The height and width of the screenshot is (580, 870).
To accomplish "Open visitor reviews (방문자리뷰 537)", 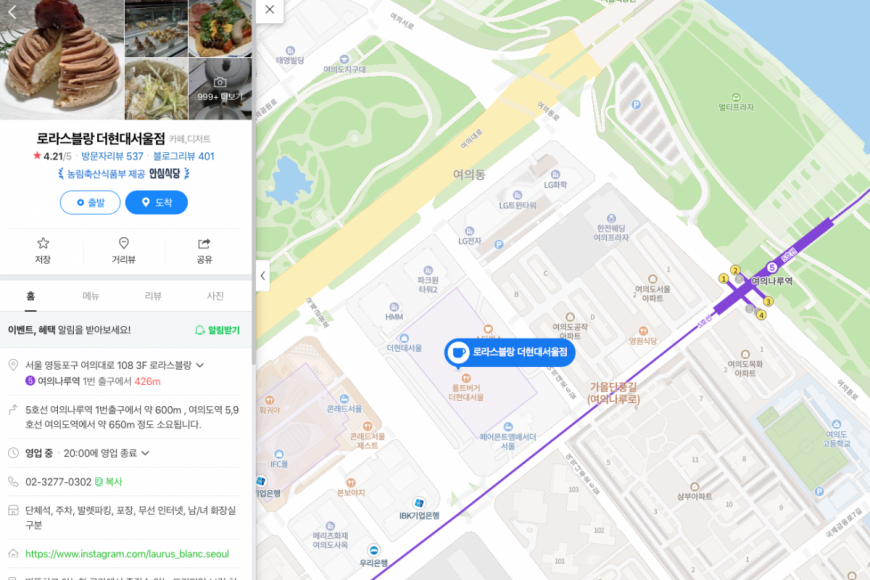I will coord(112,156).
